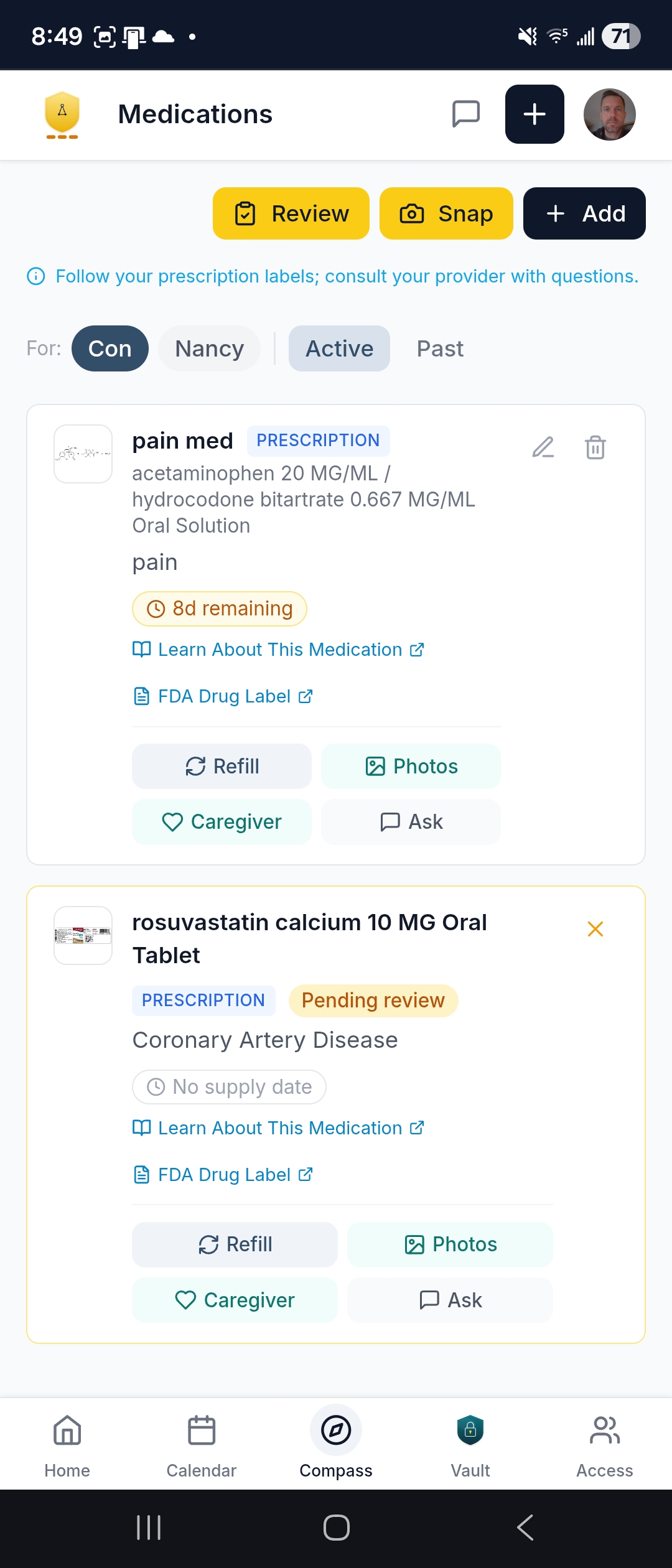Switch filter to Nancy
Viewport: 672px width, 1568px height.
click(x=209, y=348)
